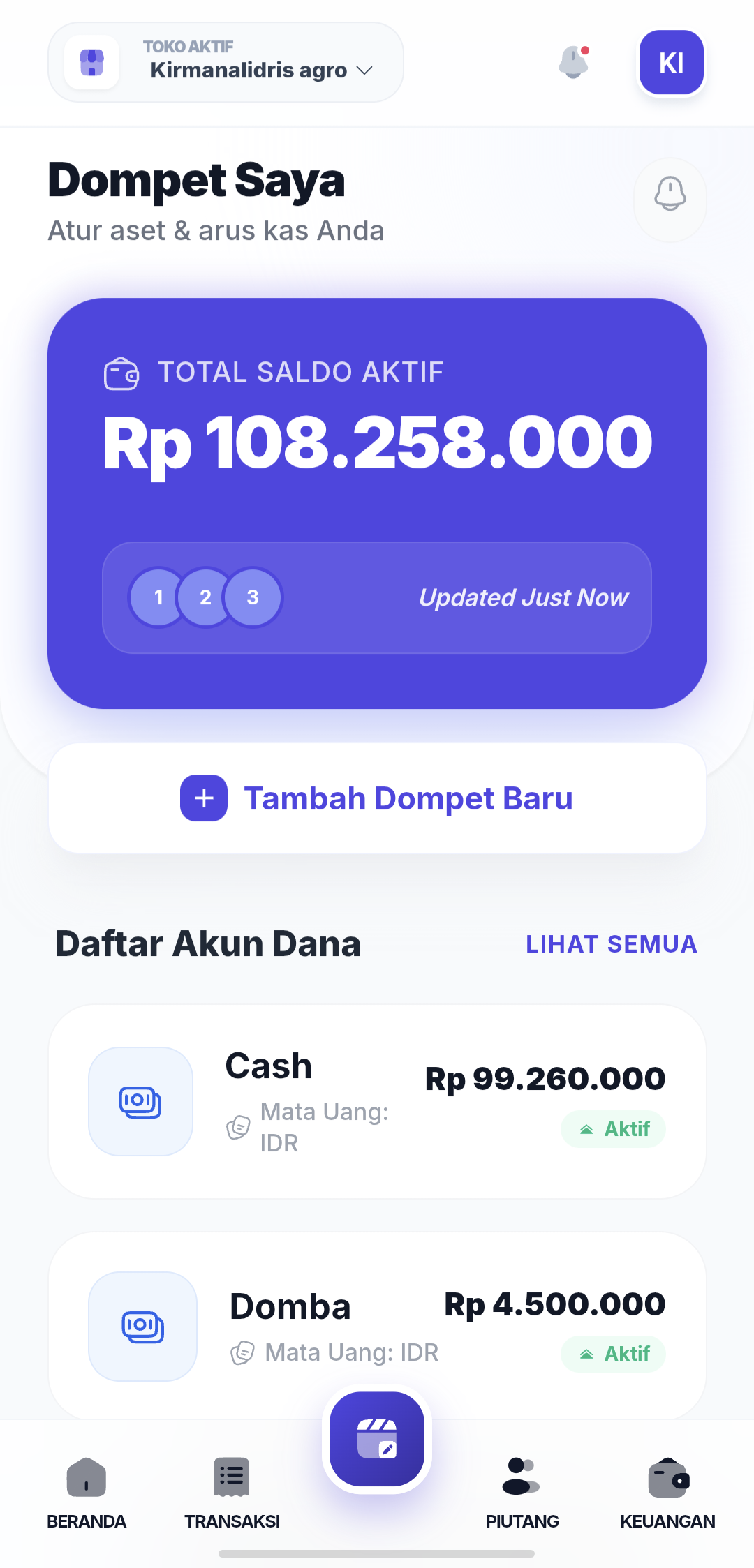Switch to the Piutang tab
Image resolution: width=754 pixels, height=1568 pixels.
(522, 1493)
